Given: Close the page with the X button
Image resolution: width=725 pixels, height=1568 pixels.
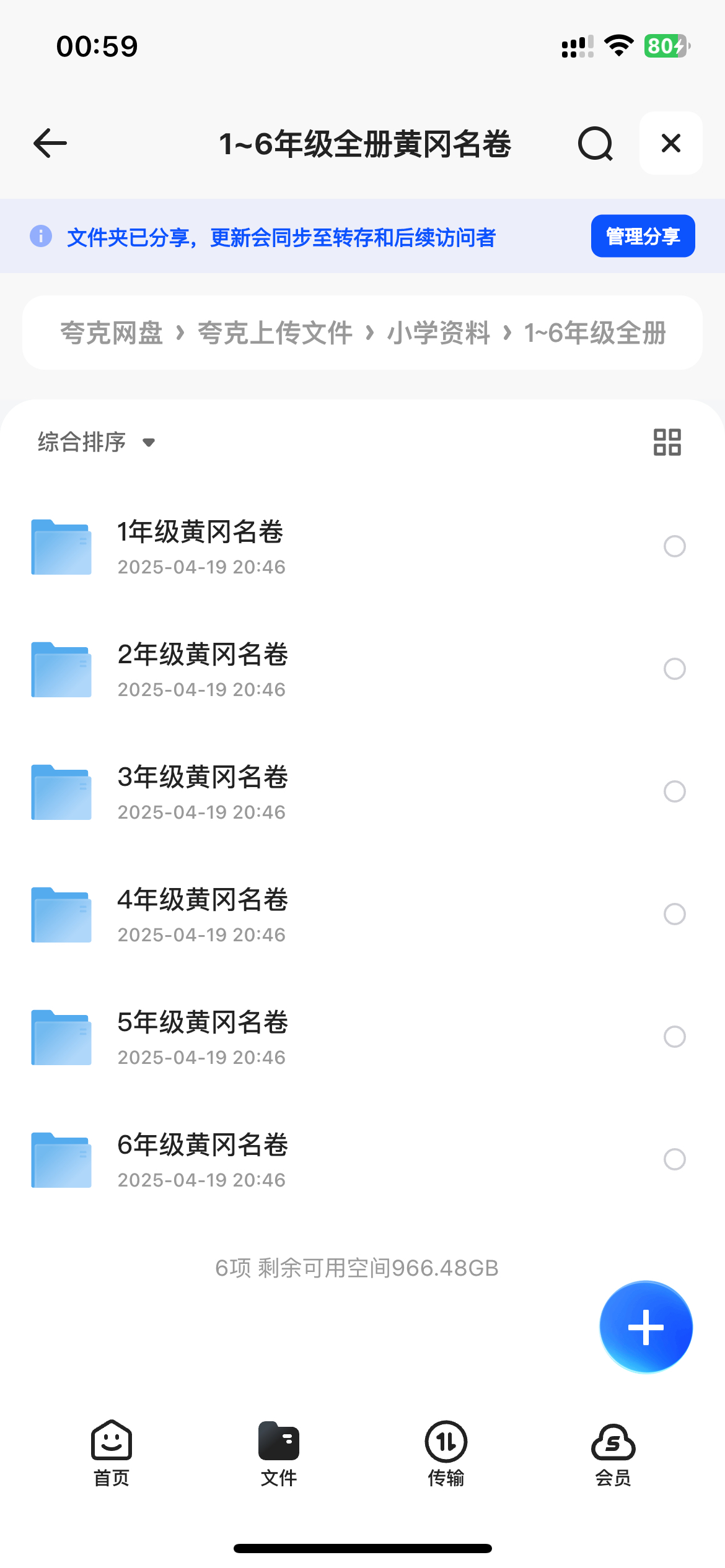Looking at the screenshot, I should coord(671,143).
